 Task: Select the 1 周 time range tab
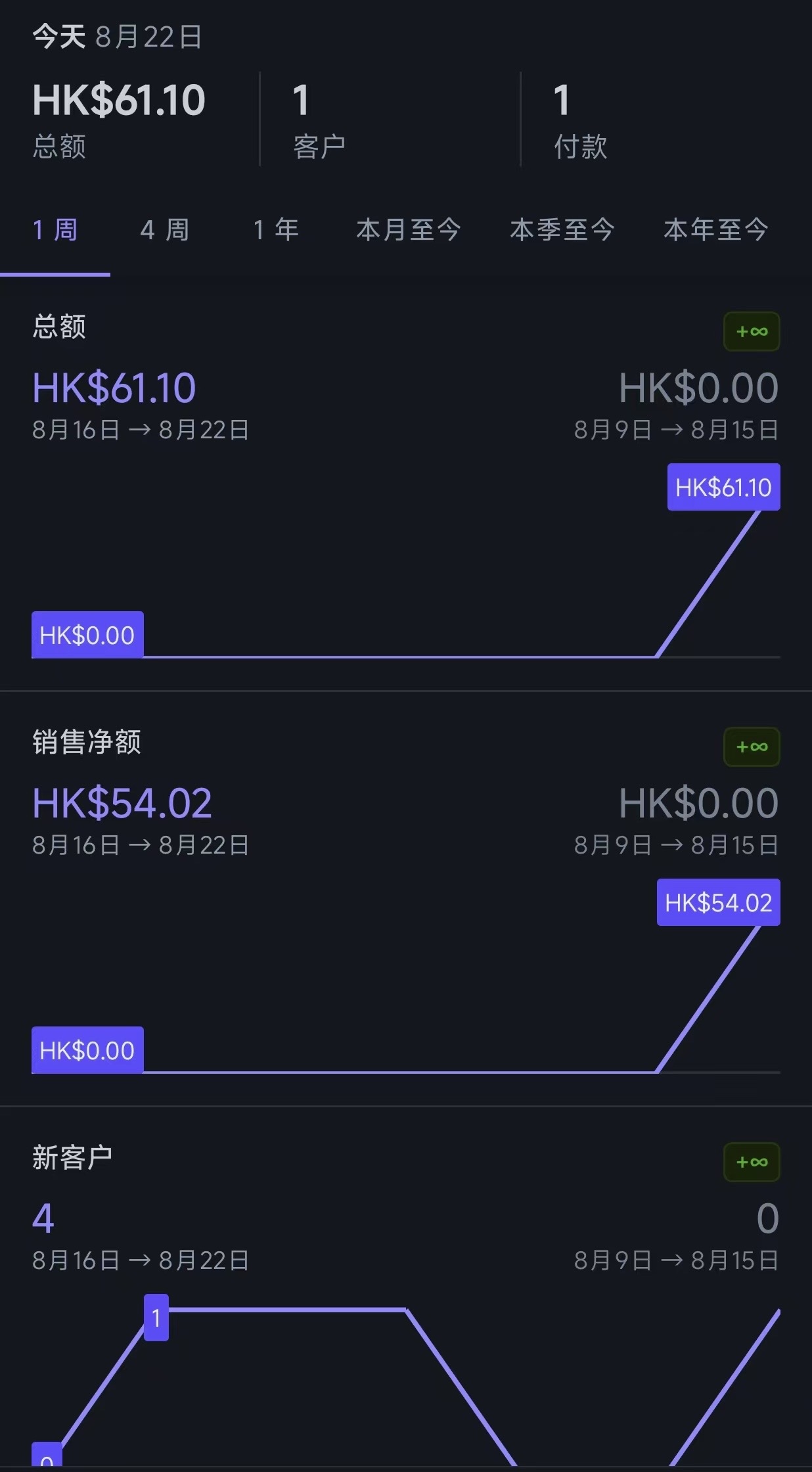pyautogui.click(x=55, y=231)
